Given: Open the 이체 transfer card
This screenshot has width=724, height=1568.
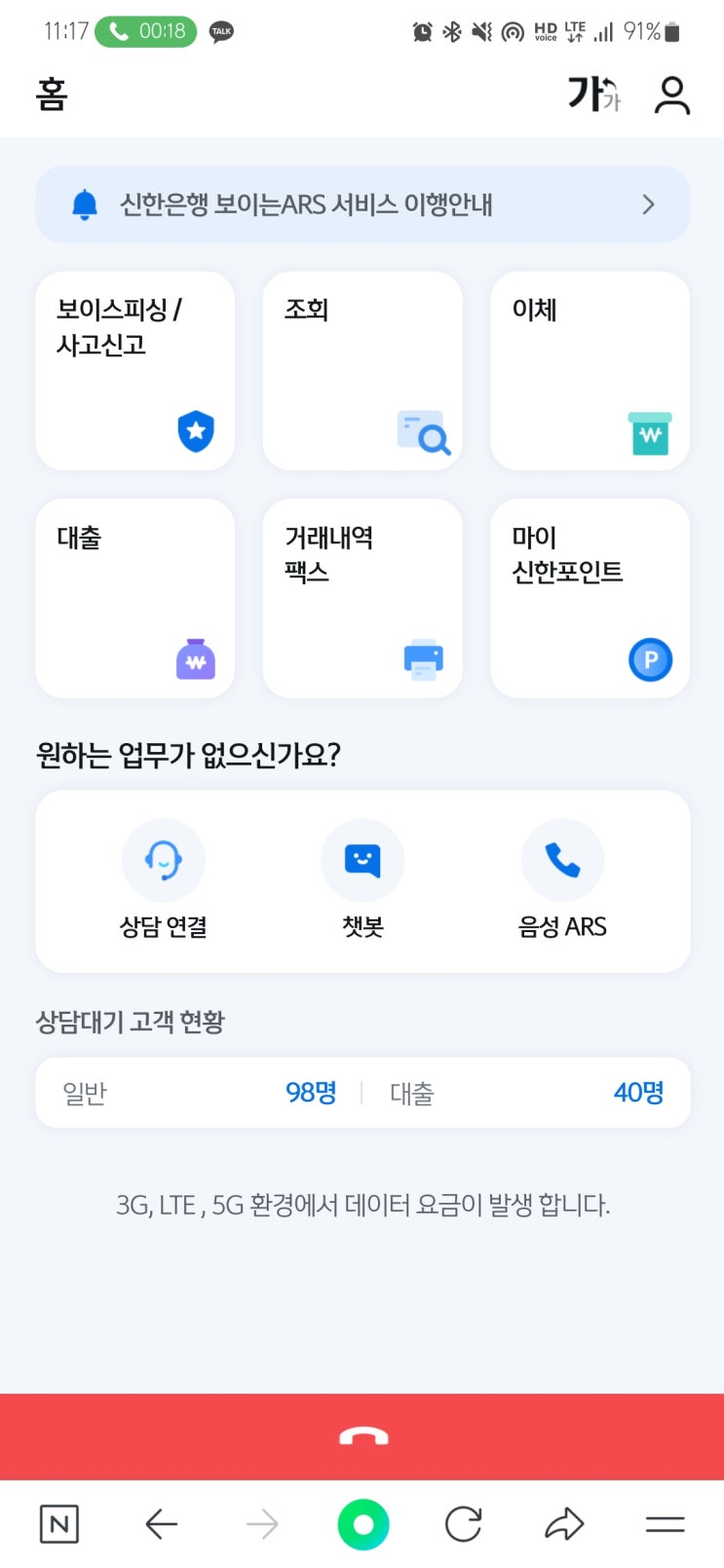Looking at the screenshot, I should coord(590,370).
